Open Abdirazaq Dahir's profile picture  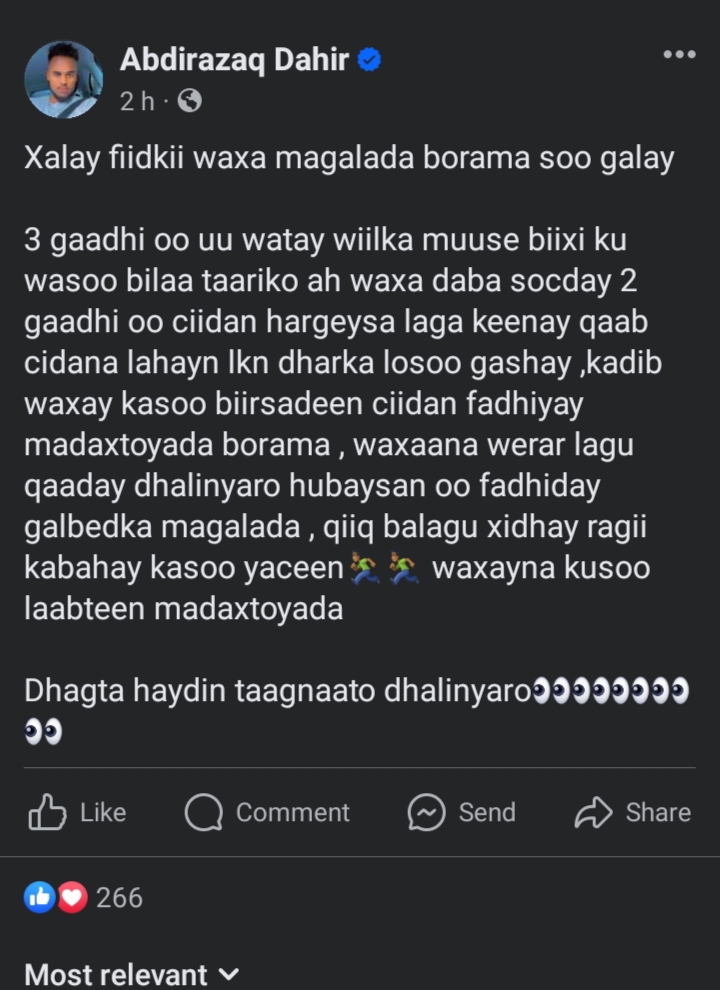pyautogui.click(x=63, y=80)
